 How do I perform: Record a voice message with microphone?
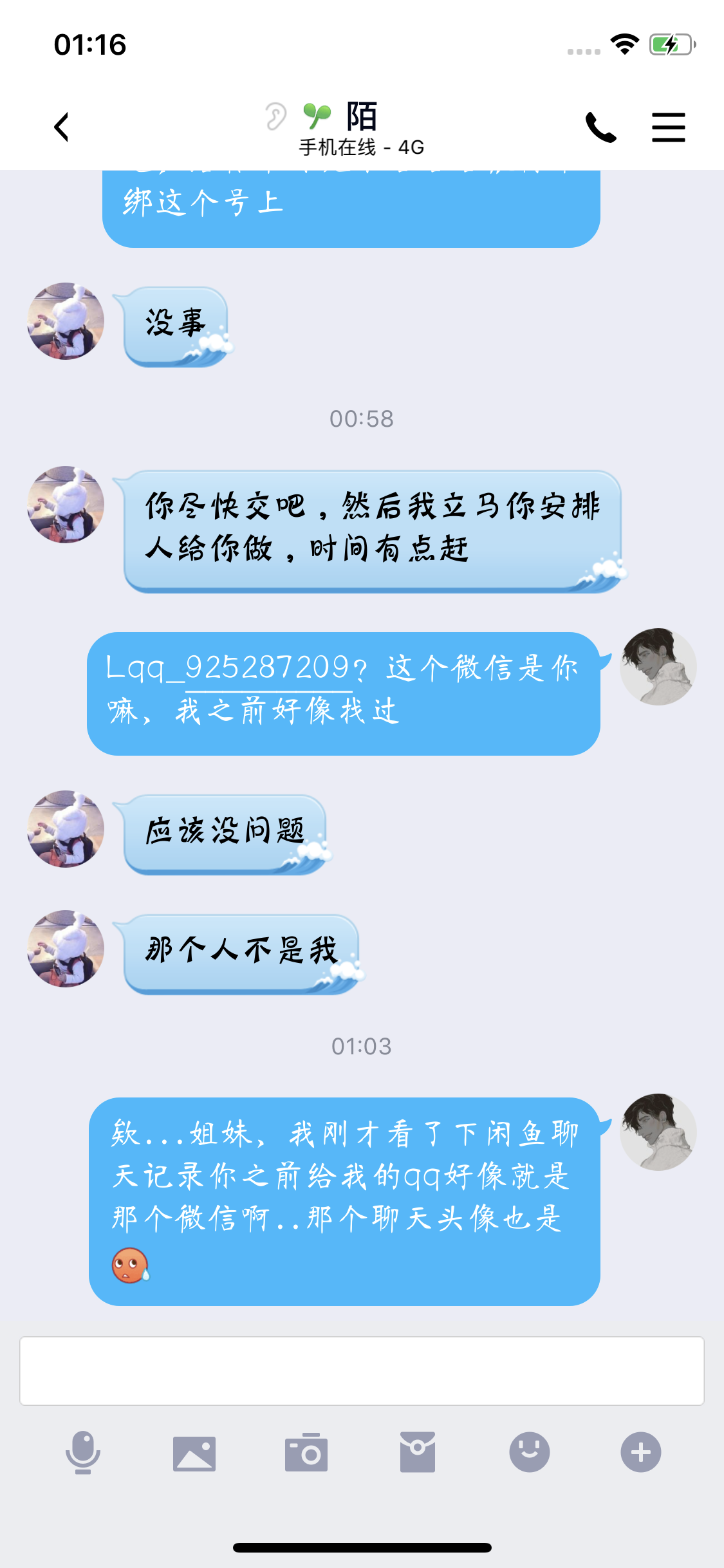[x=83, y=1452]
